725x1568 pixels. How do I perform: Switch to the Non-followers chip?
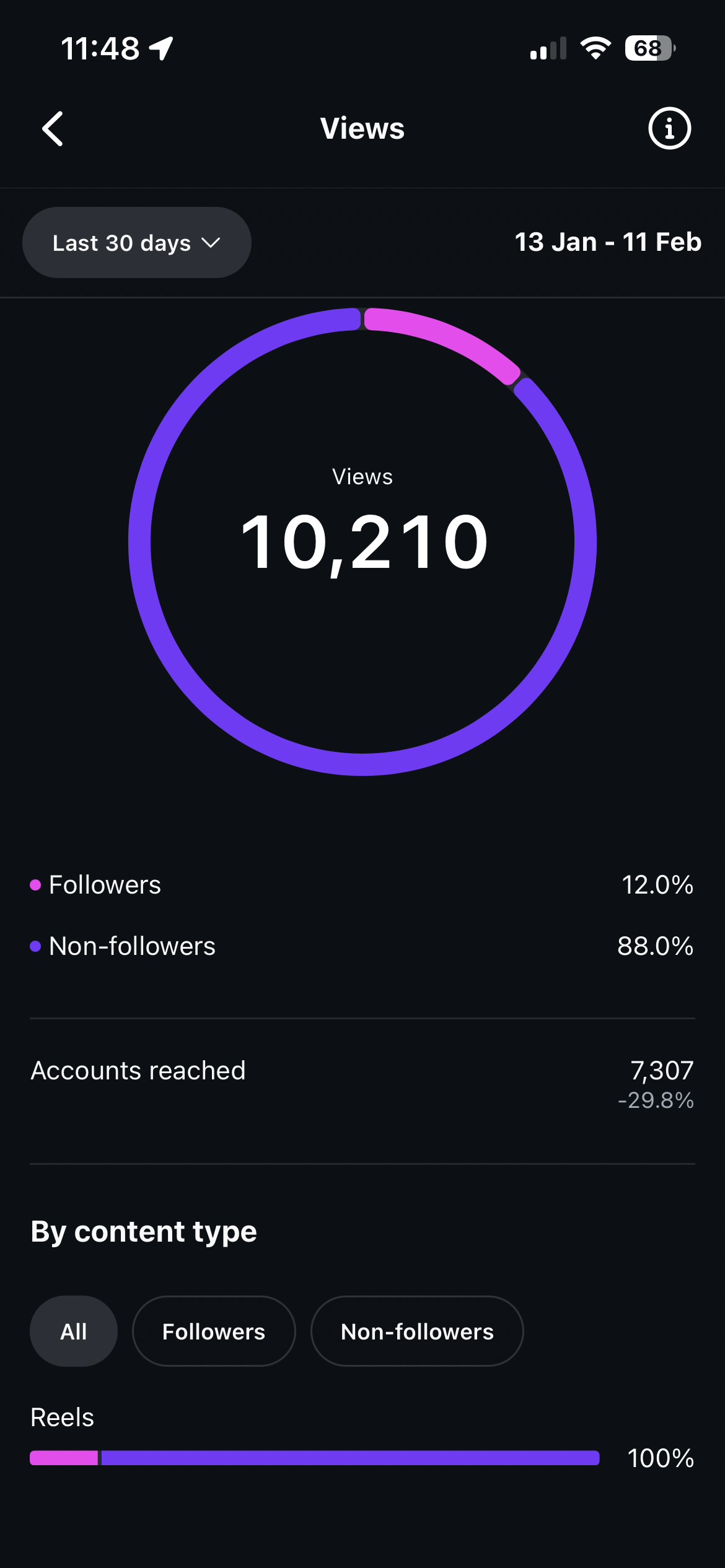[416, 1331]
